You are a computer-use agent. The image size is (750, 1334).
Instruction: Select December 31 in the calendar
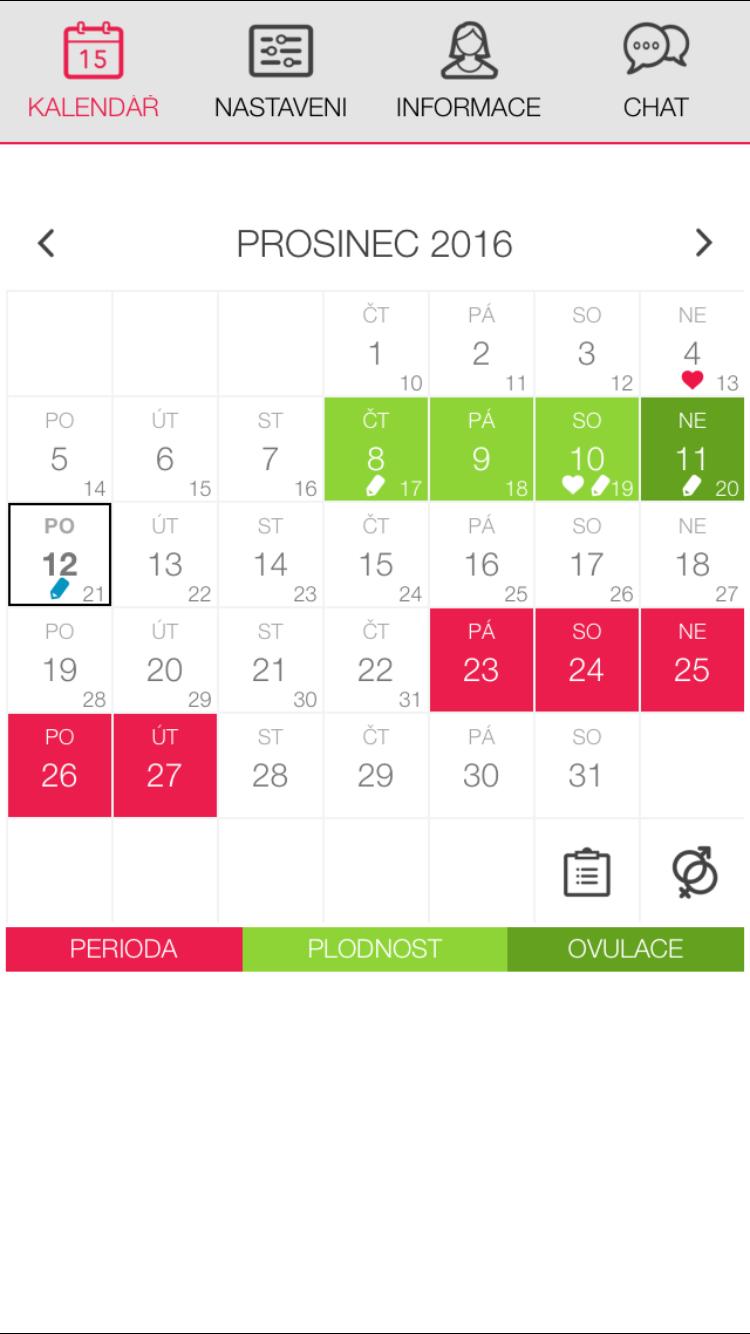(x=586, y=765)
